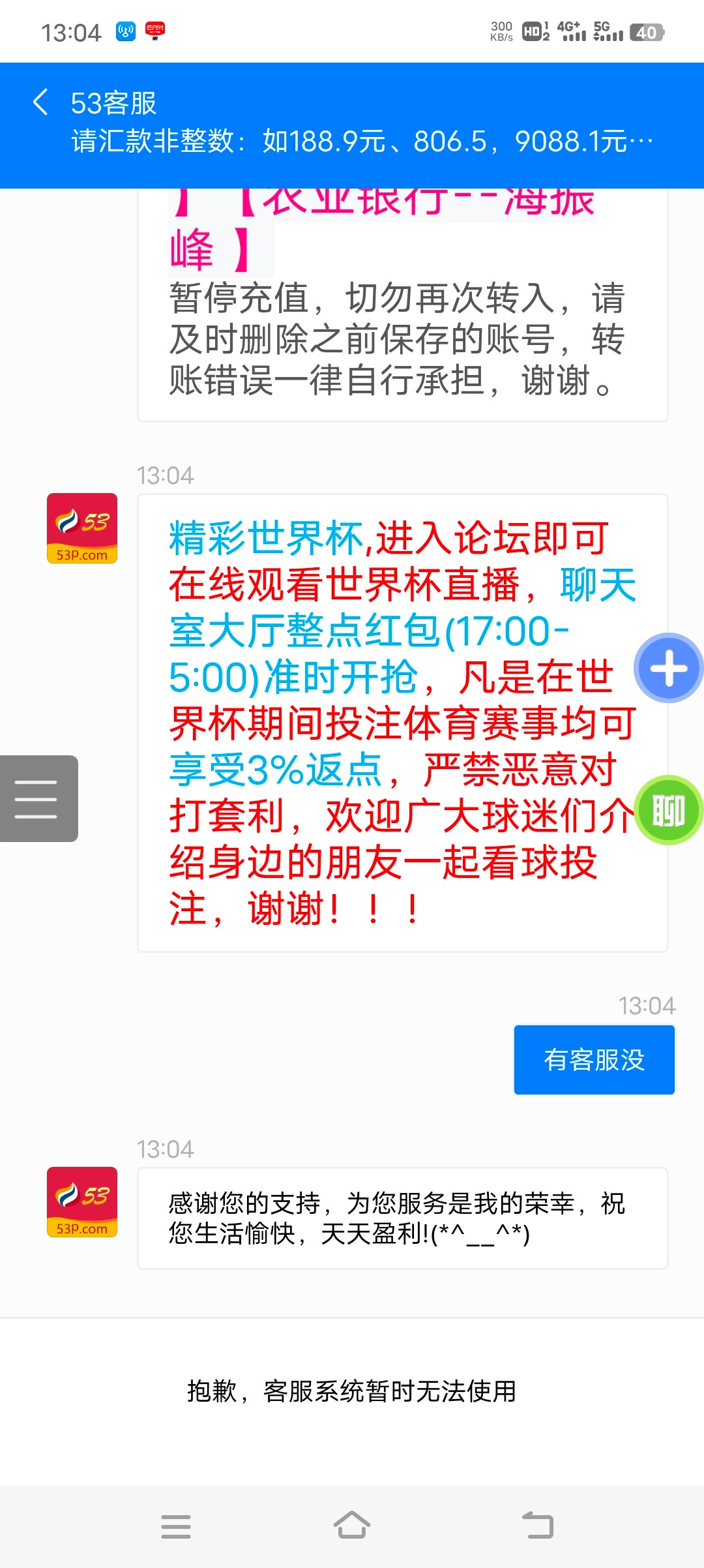Tap the 53p.com avatar icon
704x1568 pixels.
[x=81, y=530]
